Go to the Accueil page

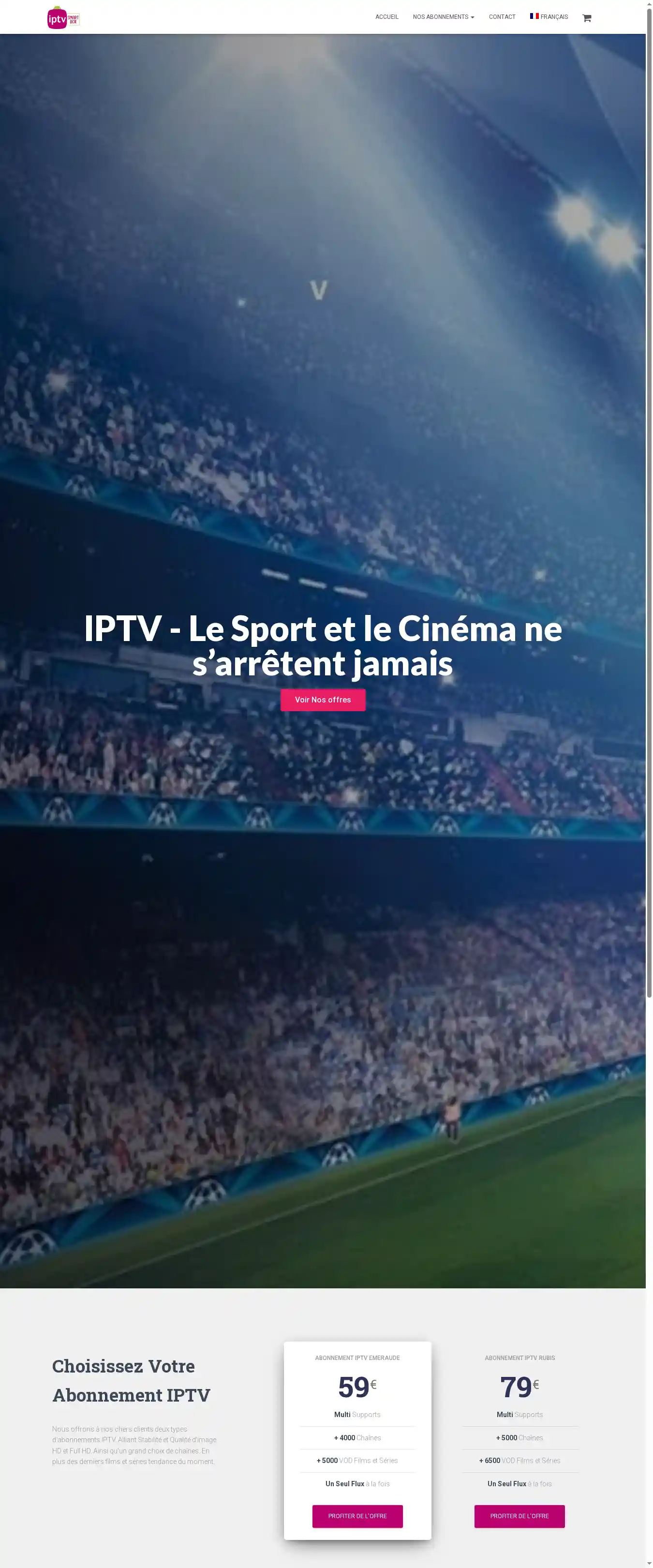386,17
